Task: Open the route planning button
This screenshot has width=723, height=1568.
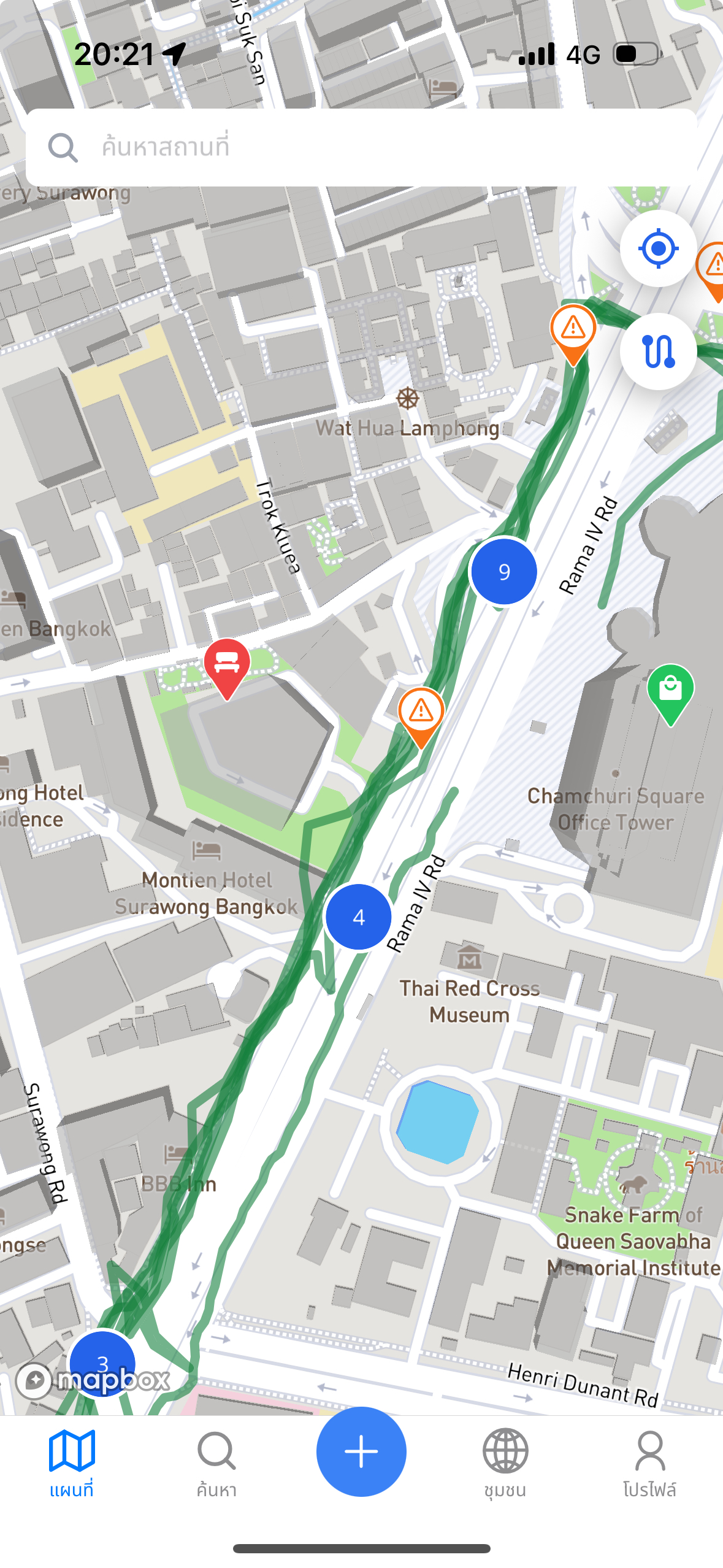Action: click(658, 352)
